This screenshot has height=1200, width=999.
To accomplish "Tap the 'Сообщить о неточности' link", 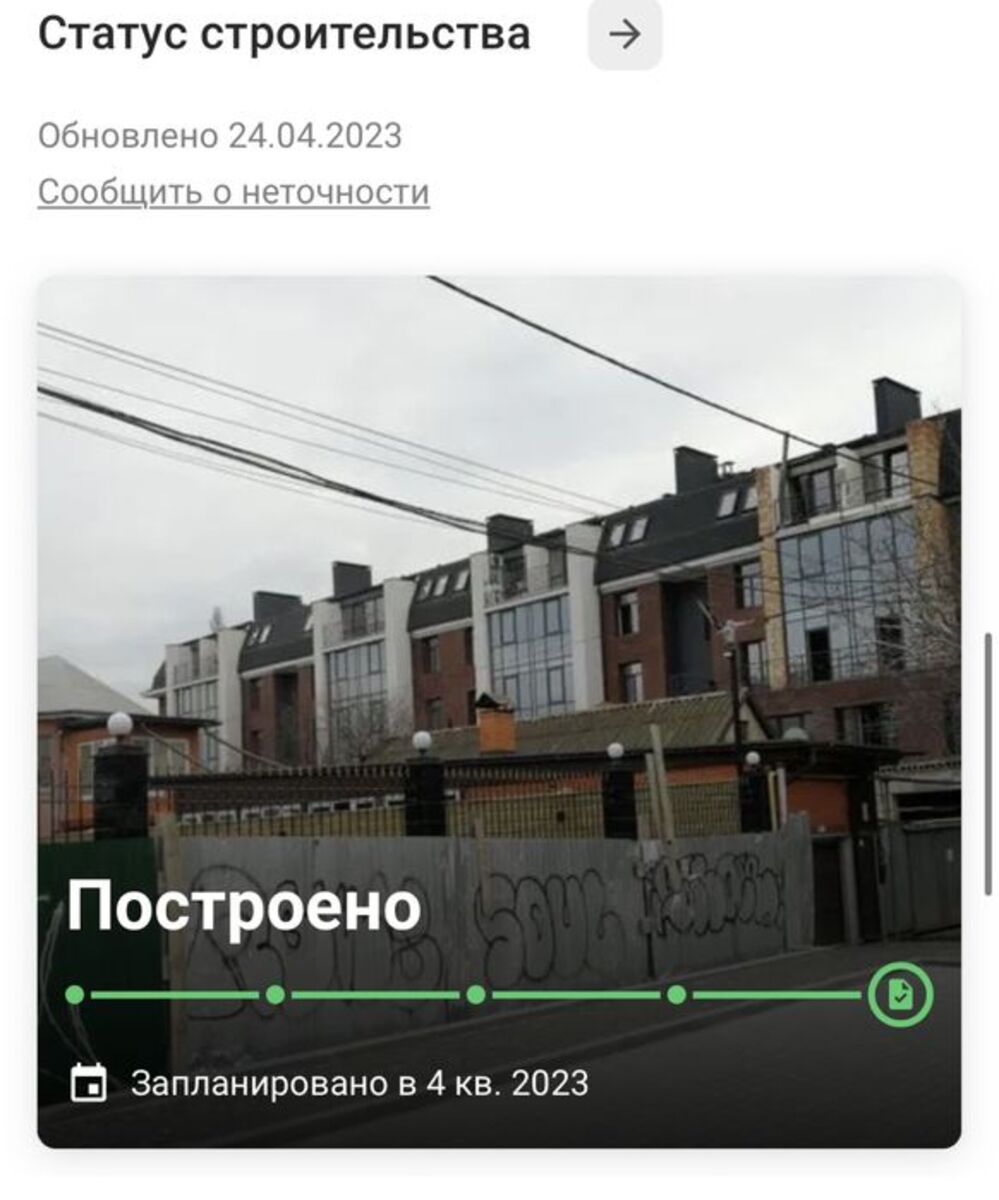I will tap(233, 191).
